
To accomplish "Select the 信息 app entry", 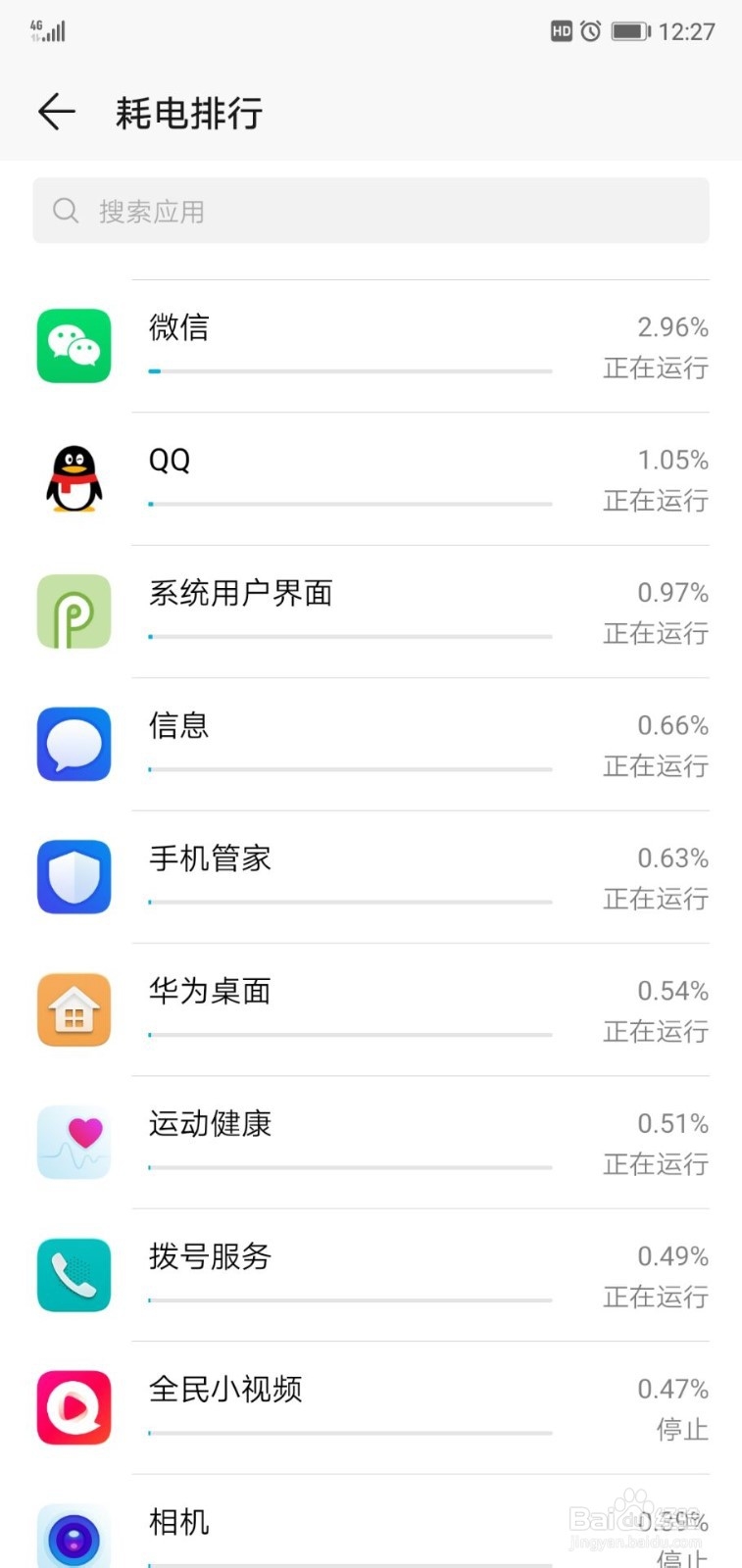I will click(371, 745).
